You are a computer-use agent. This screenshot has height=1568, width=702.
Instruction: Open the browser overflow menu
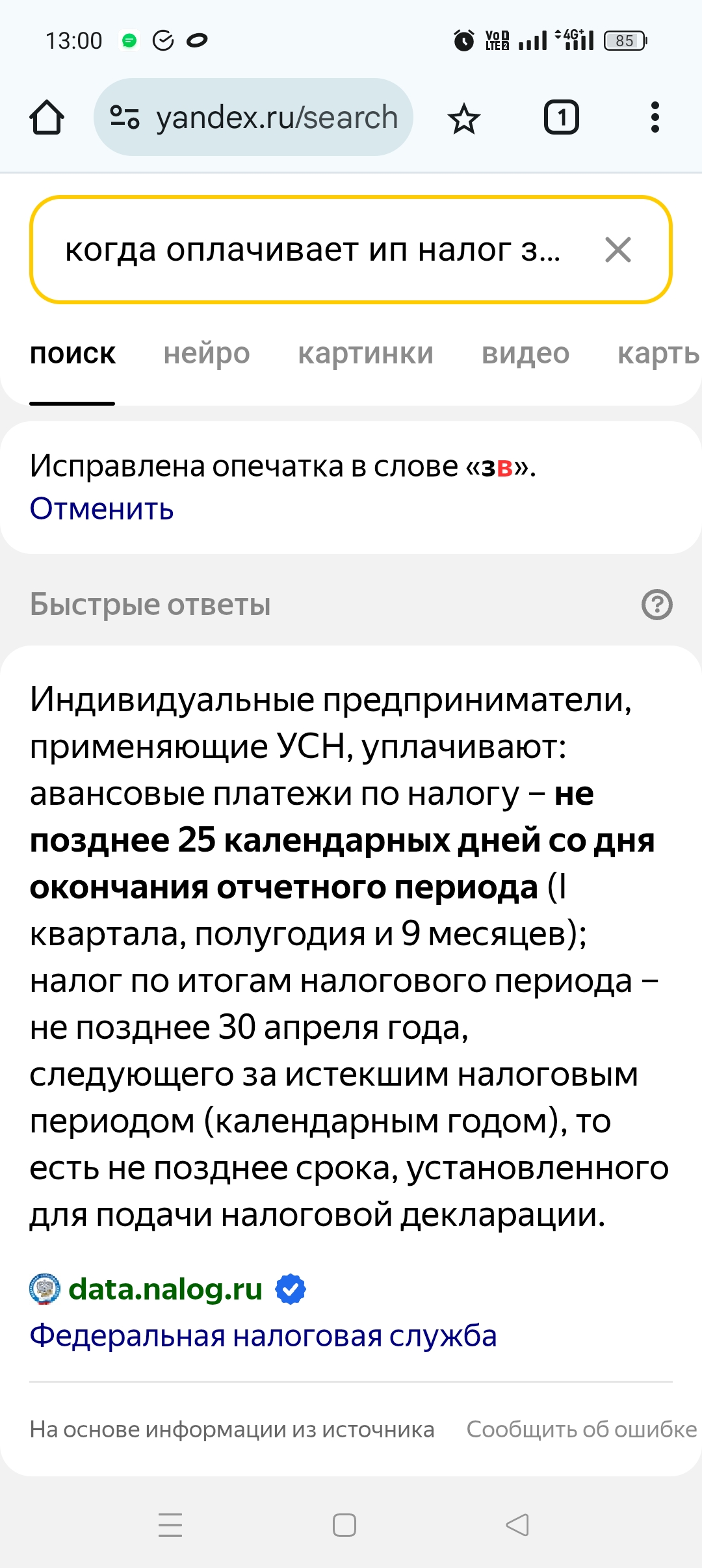point(655,118)
